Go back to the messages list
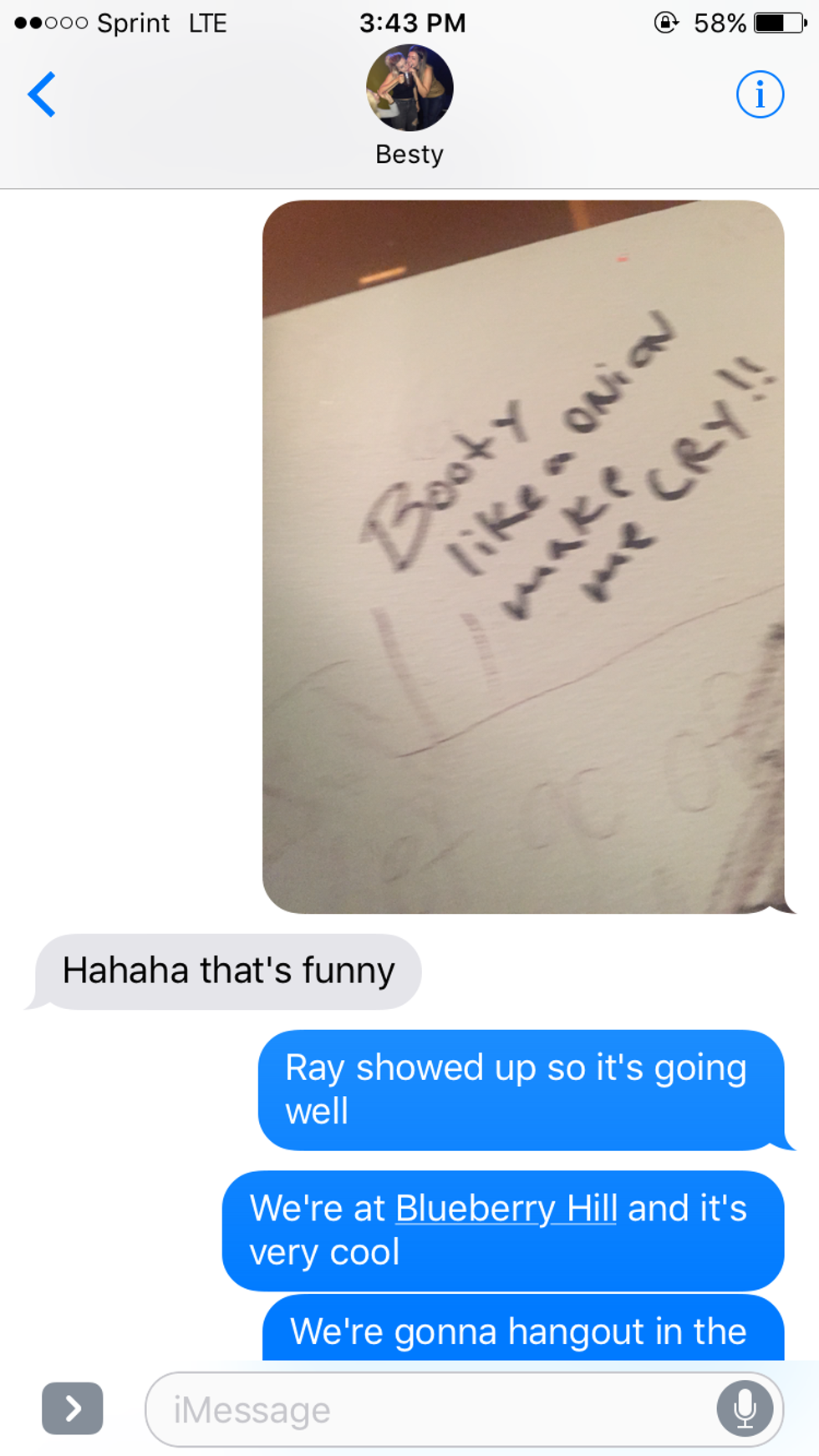 point(42,94)
